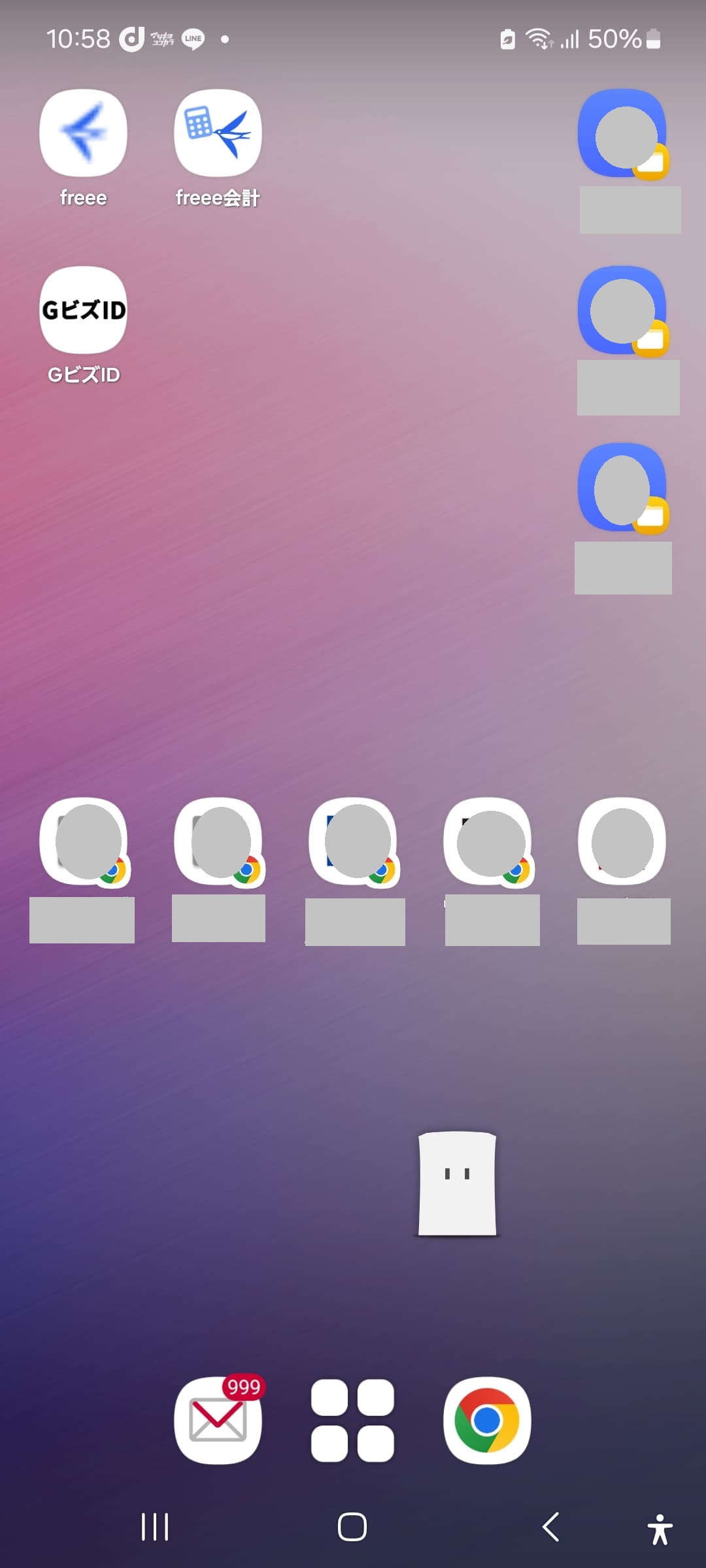Open the accessibility shortcut button
This screenshot has width=706, height=1568.
pos(660,1529)
